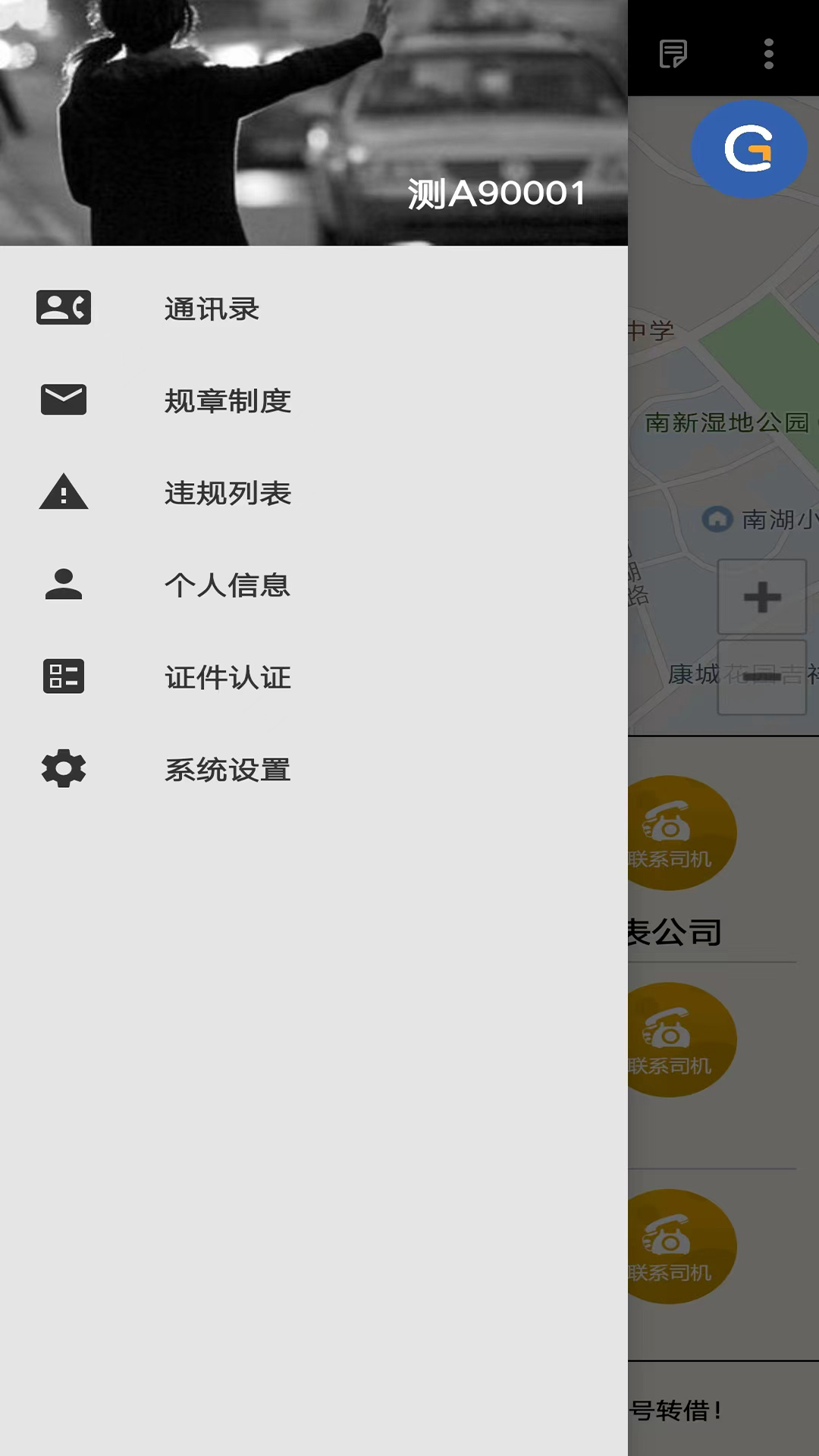
Task: Open the notes icon in top bar
Action: (x=673, y=54)
